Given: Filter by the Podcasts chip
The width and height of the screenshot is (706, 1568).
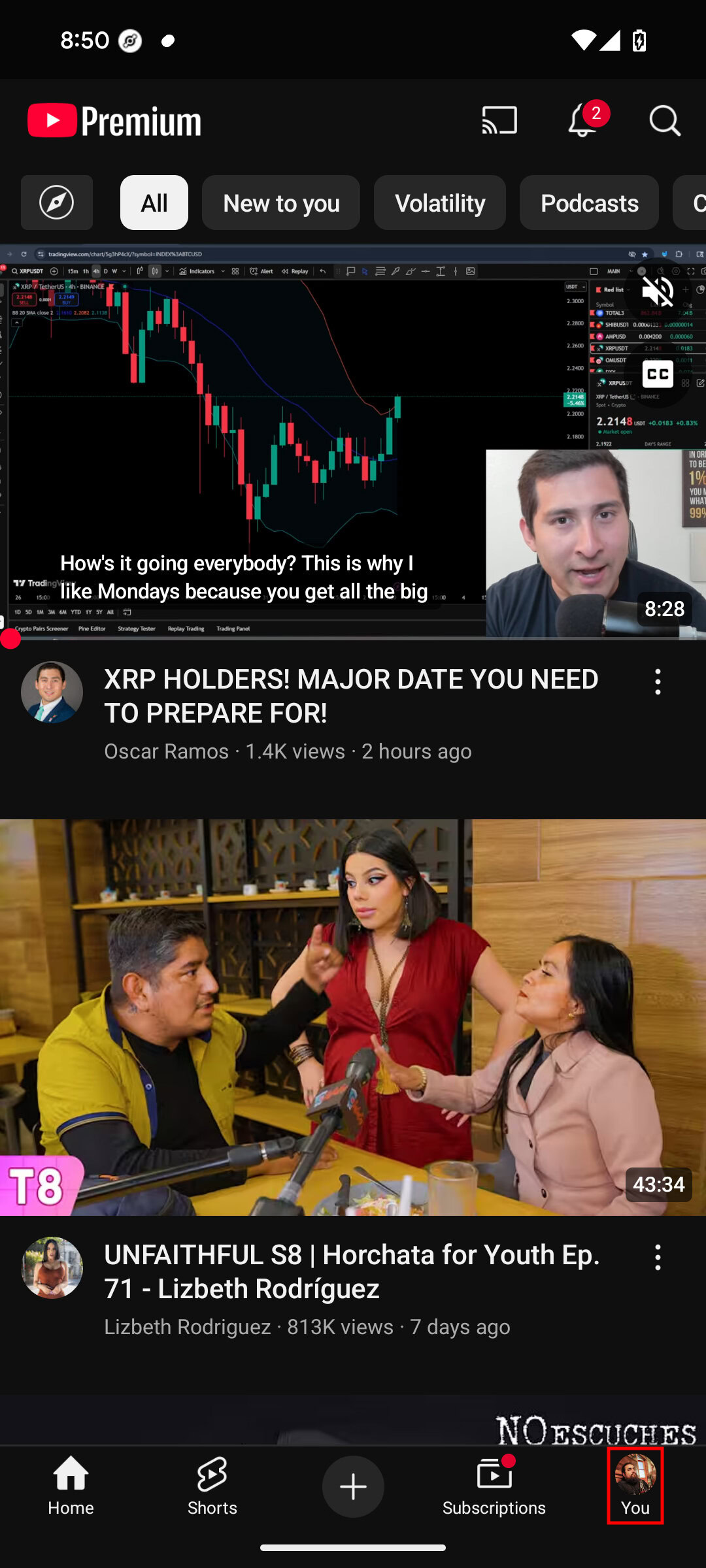Looking at the screenshot, I should 589,203.
